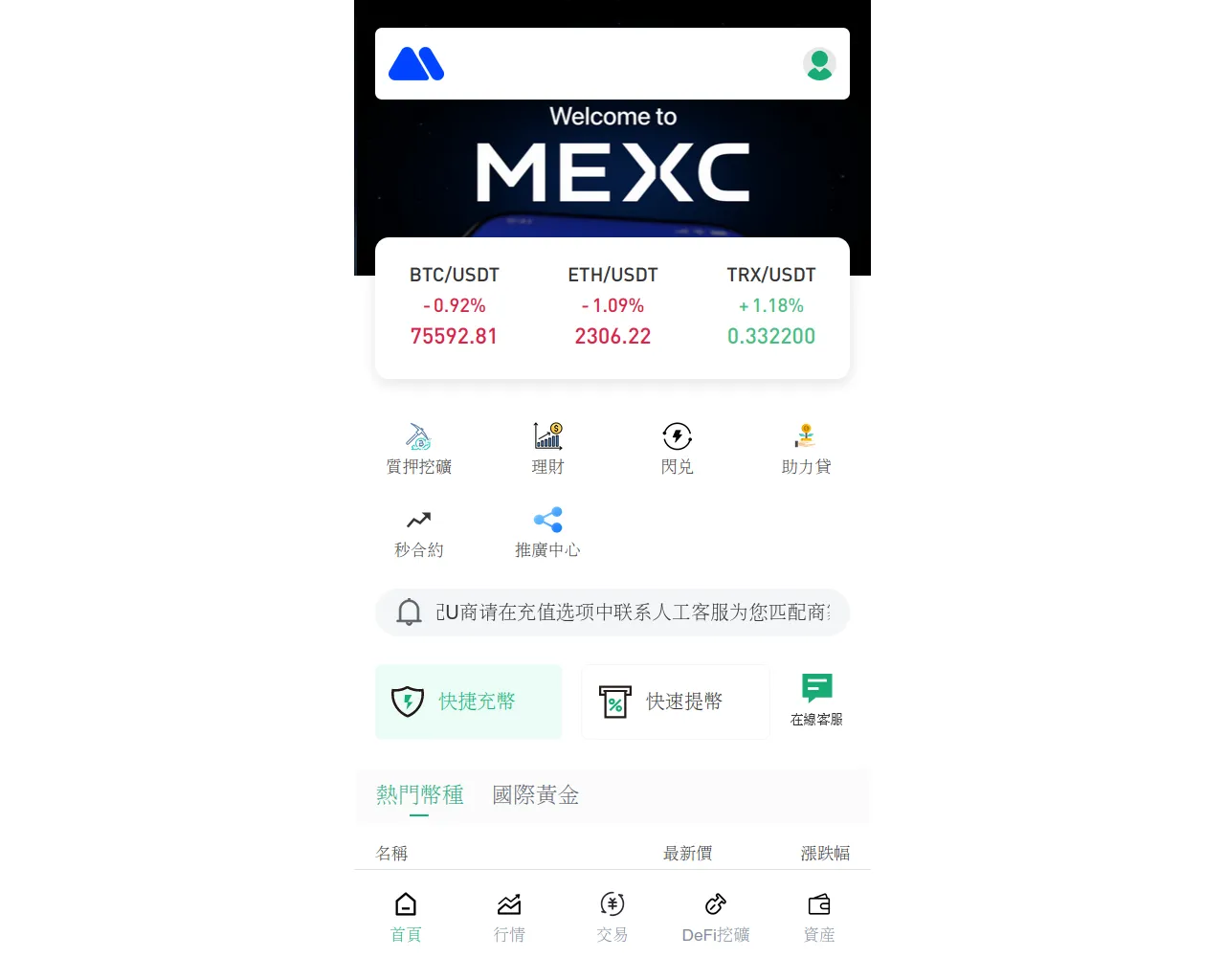Select the 熱門幣種 tab

point(419,795)
